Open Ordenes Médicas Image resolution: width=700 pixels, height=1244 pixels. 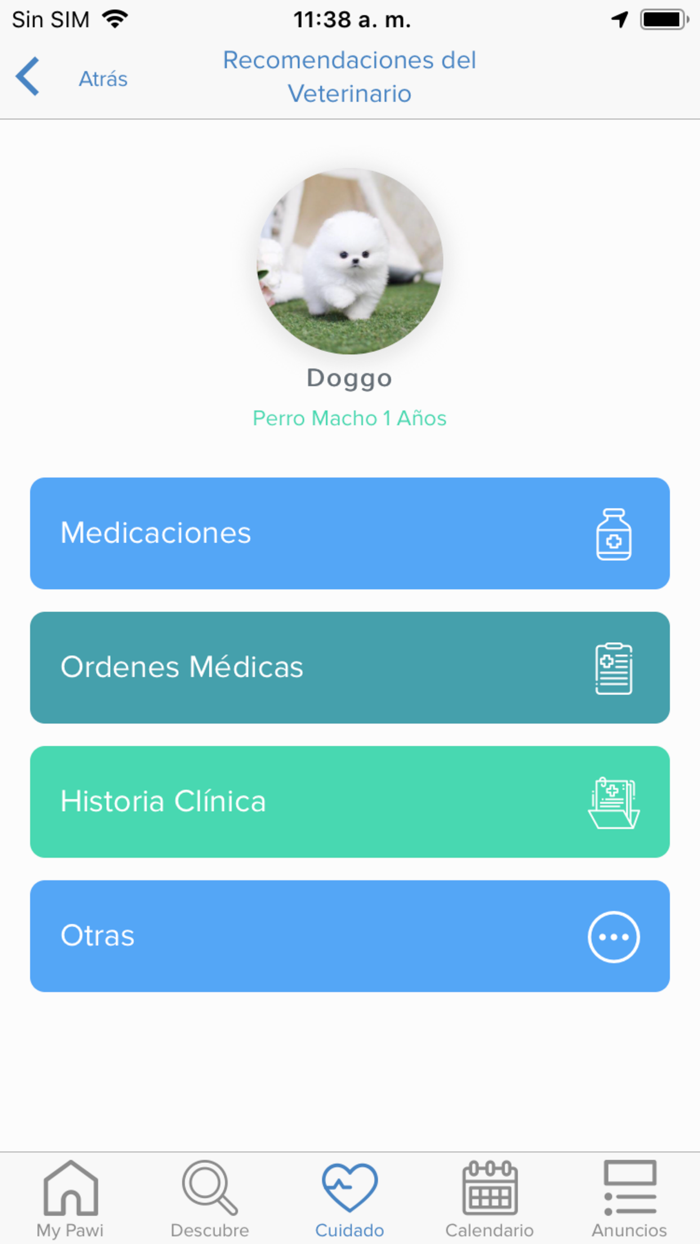350,667
